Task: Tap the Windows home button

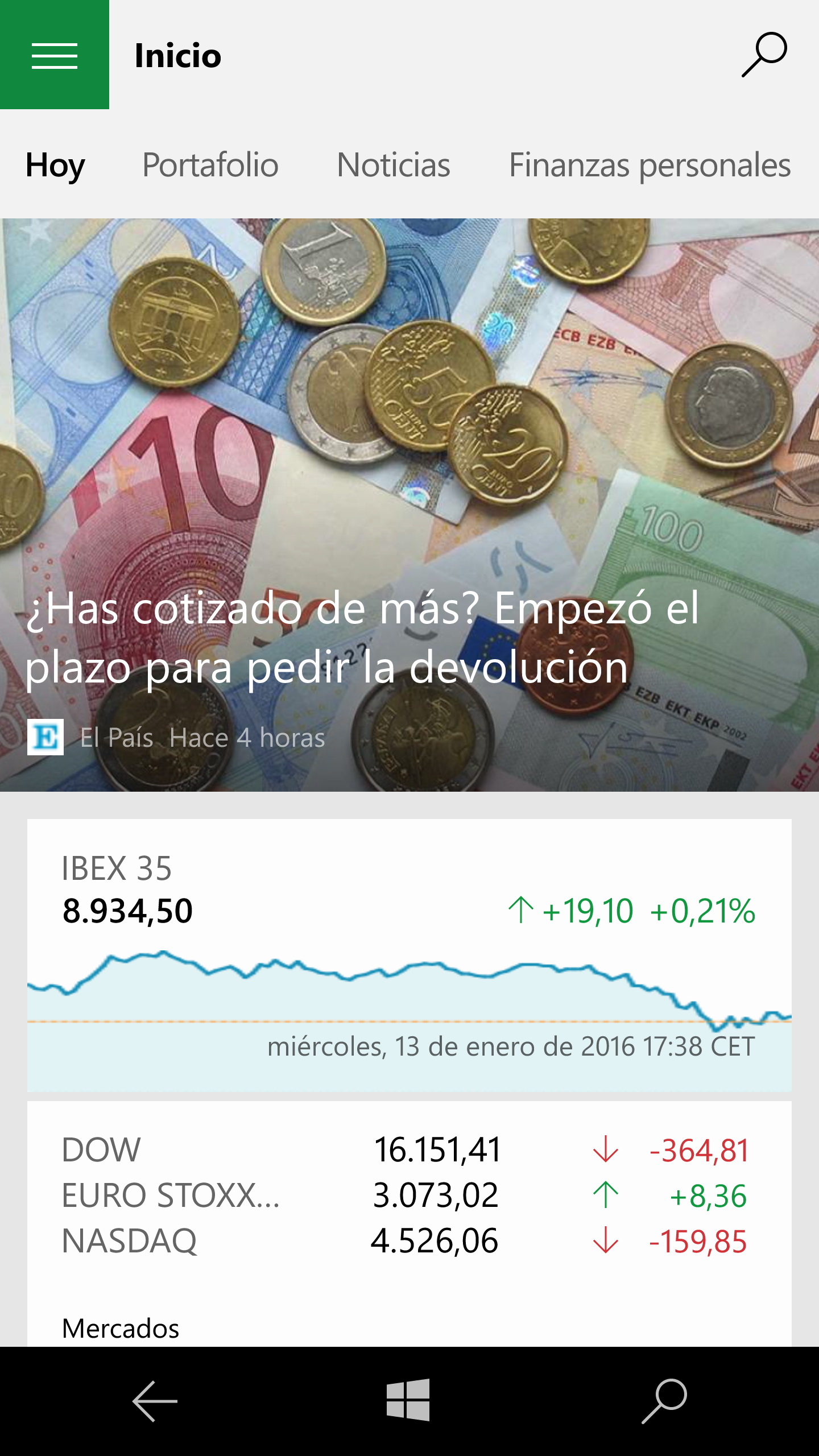Action: tap(408, 1400)
